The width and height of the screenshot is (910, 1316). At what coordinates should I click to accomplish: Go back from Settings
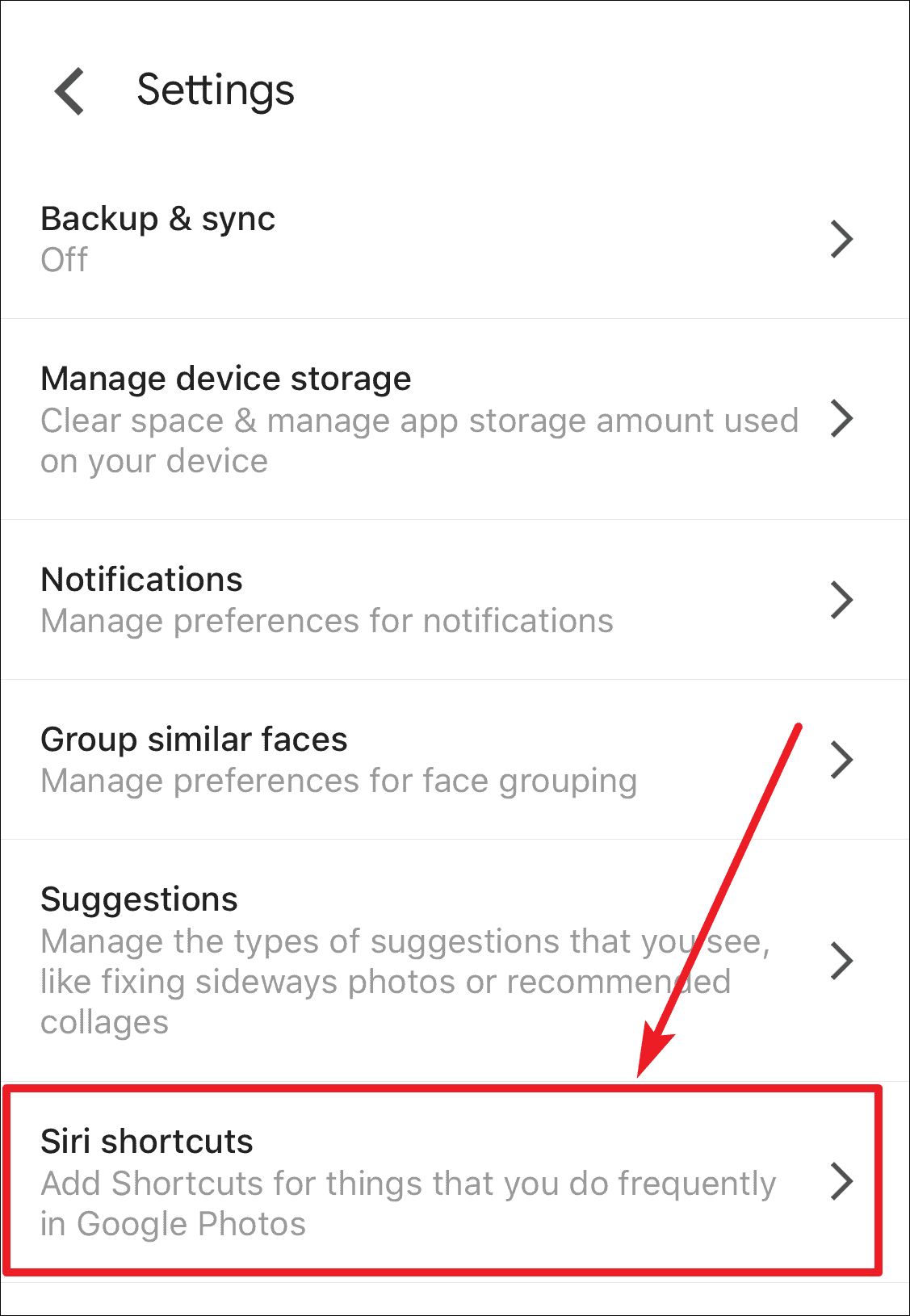coord(70,90)
